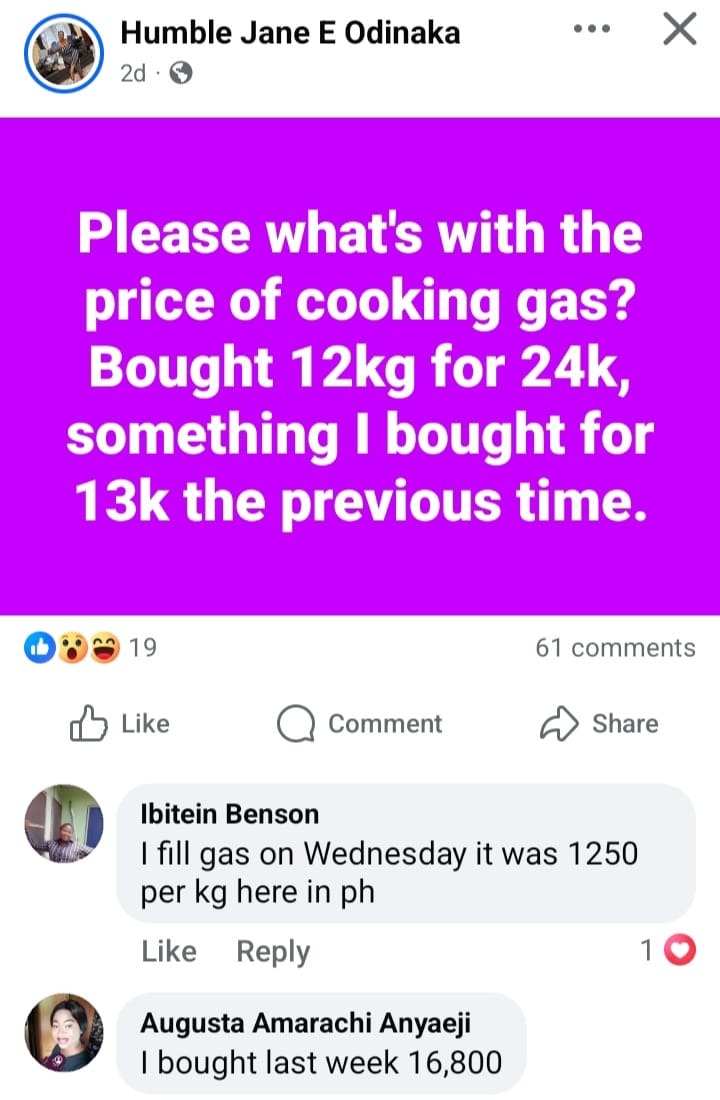View Augusta Amarachi Anyaeji's profile picture
Screen dimensions: 720x1100
click(64, 1034)
